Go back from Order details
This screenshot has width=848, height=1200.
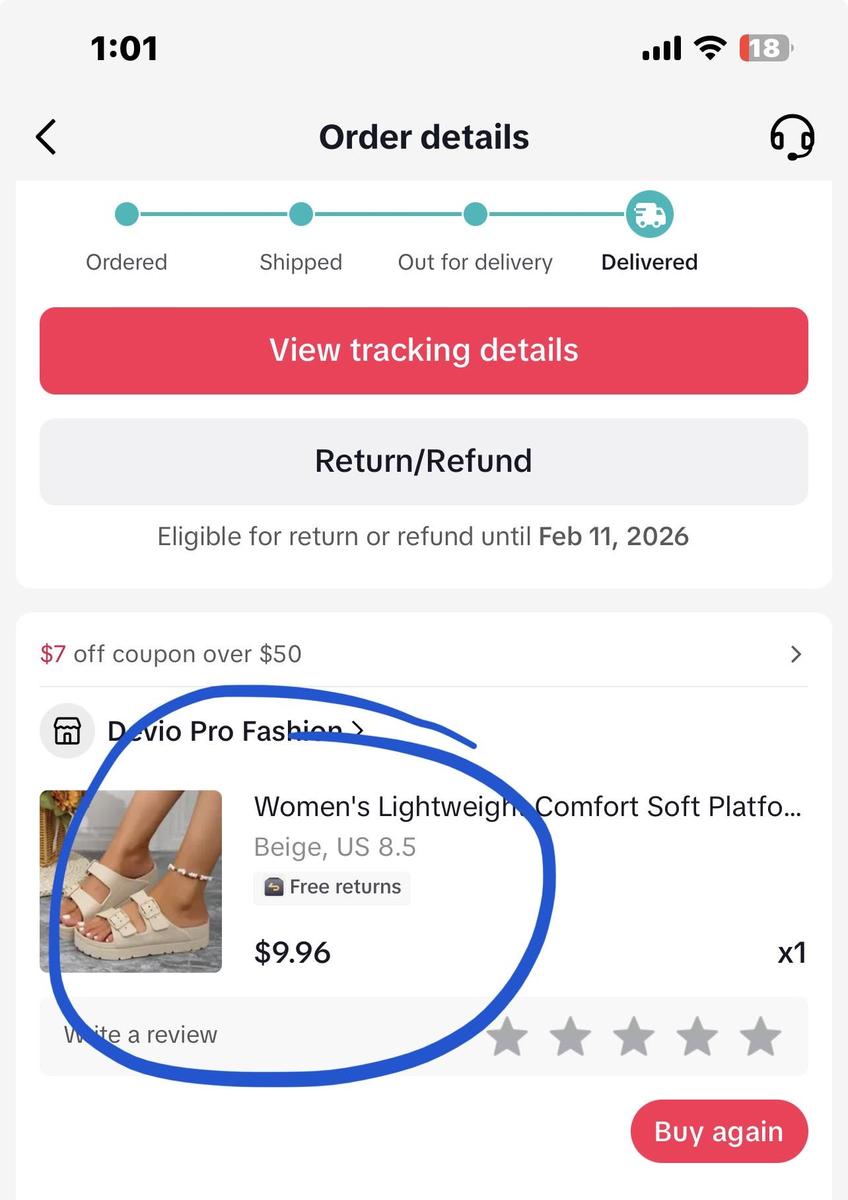[x=46, y=137]
